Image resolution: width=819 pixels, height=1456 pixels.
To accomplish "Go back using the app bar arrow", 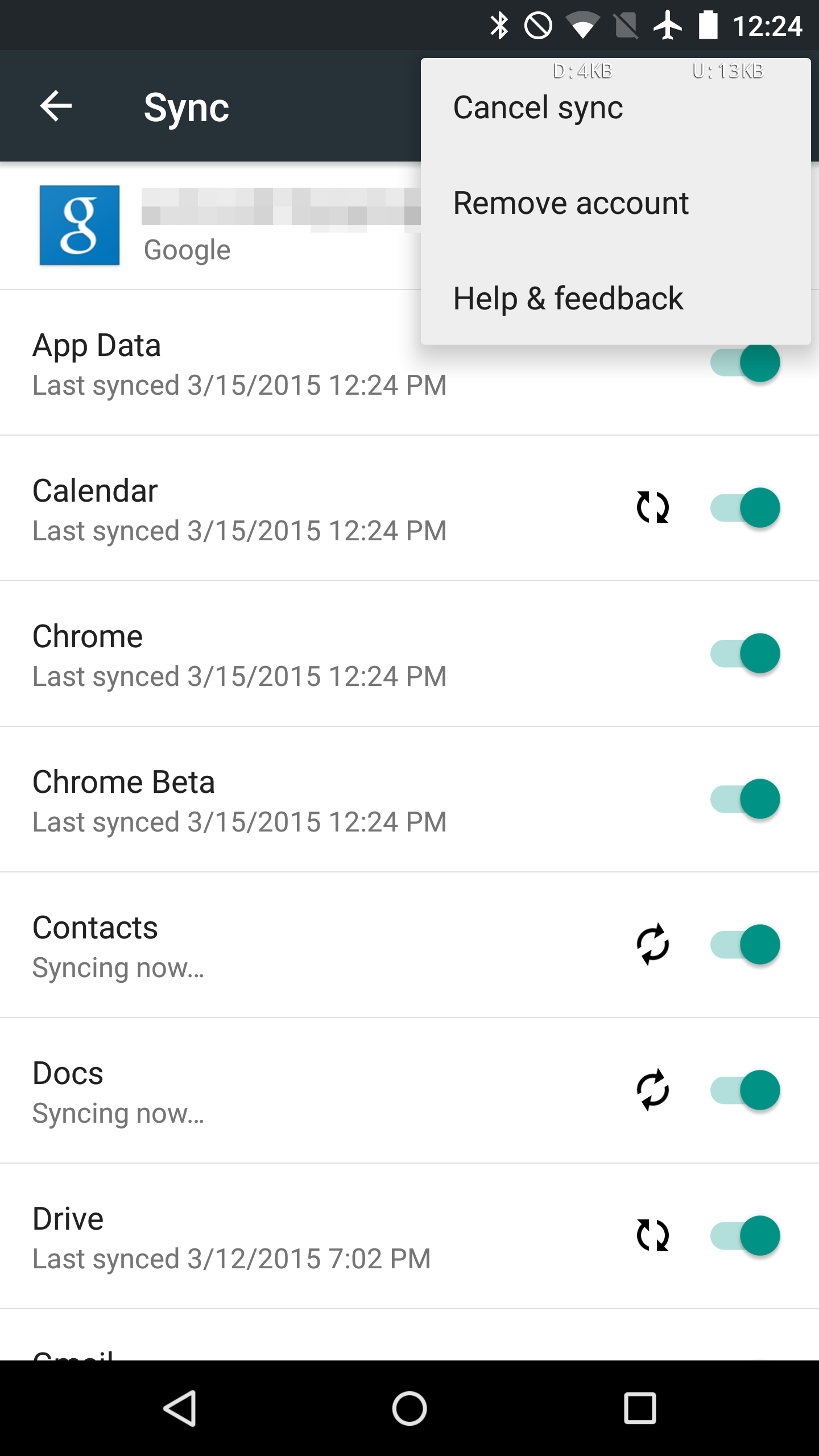I will pos(56,106).
